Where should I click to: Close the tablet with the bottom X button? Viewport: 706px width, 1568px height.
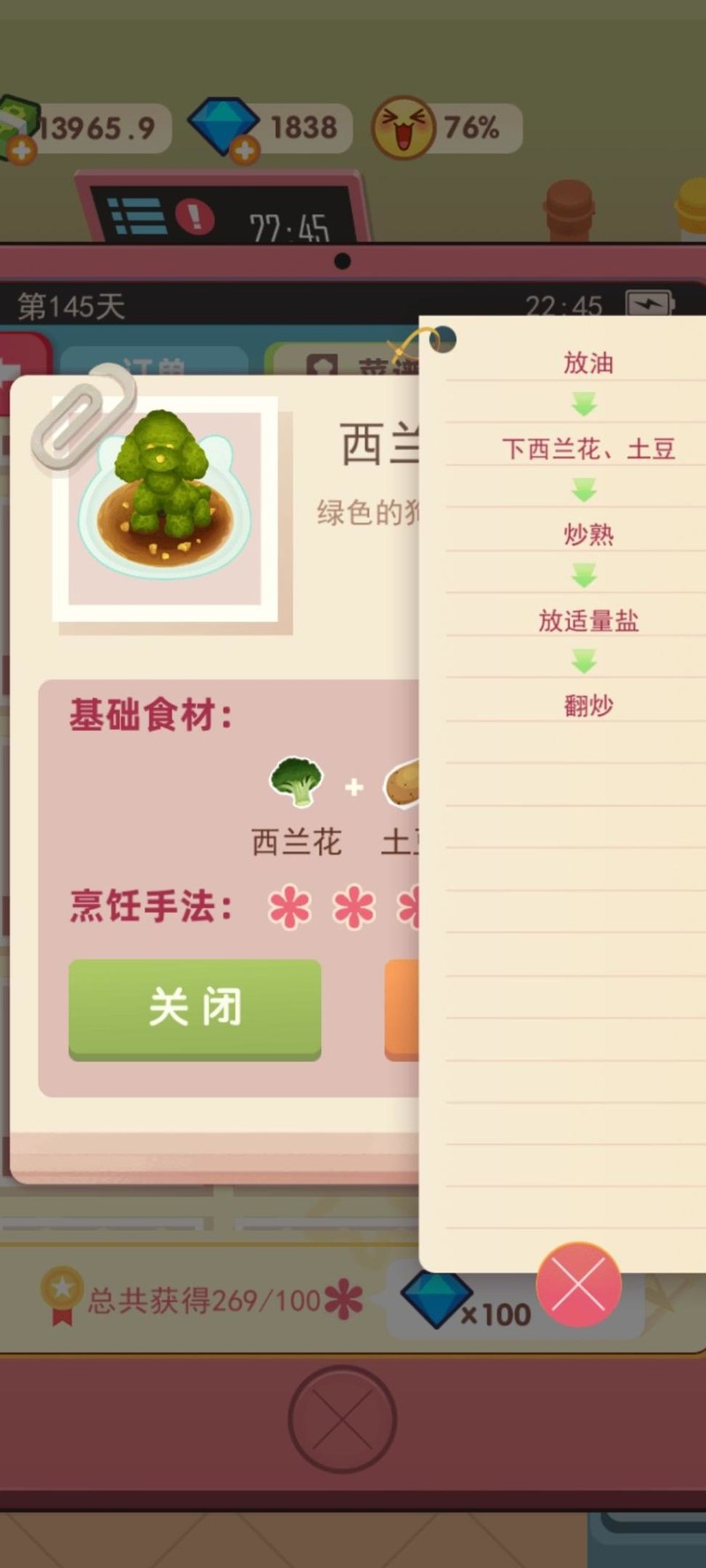[x=342, y=1419]
